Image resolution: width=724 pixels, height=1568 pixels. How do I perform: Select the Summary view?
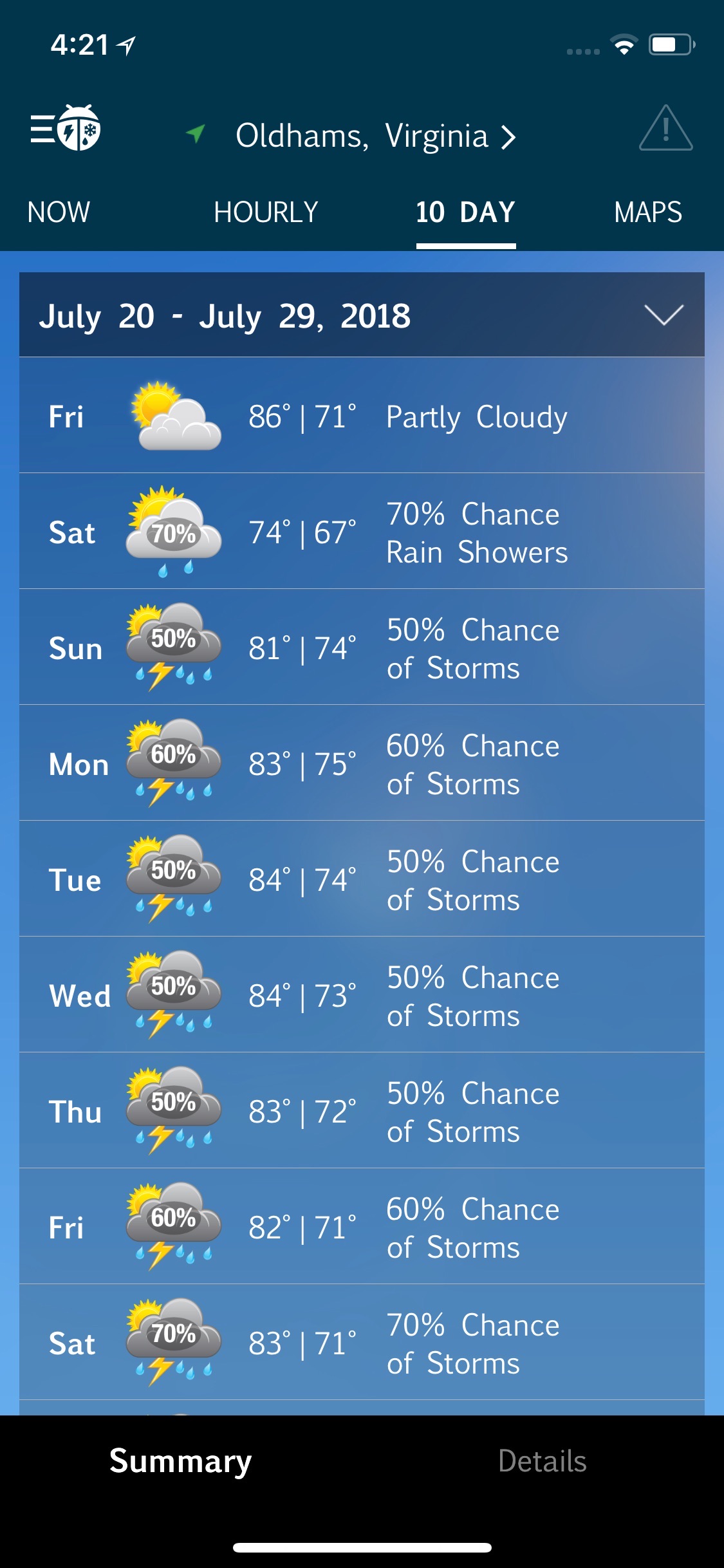coord(180,1461)
